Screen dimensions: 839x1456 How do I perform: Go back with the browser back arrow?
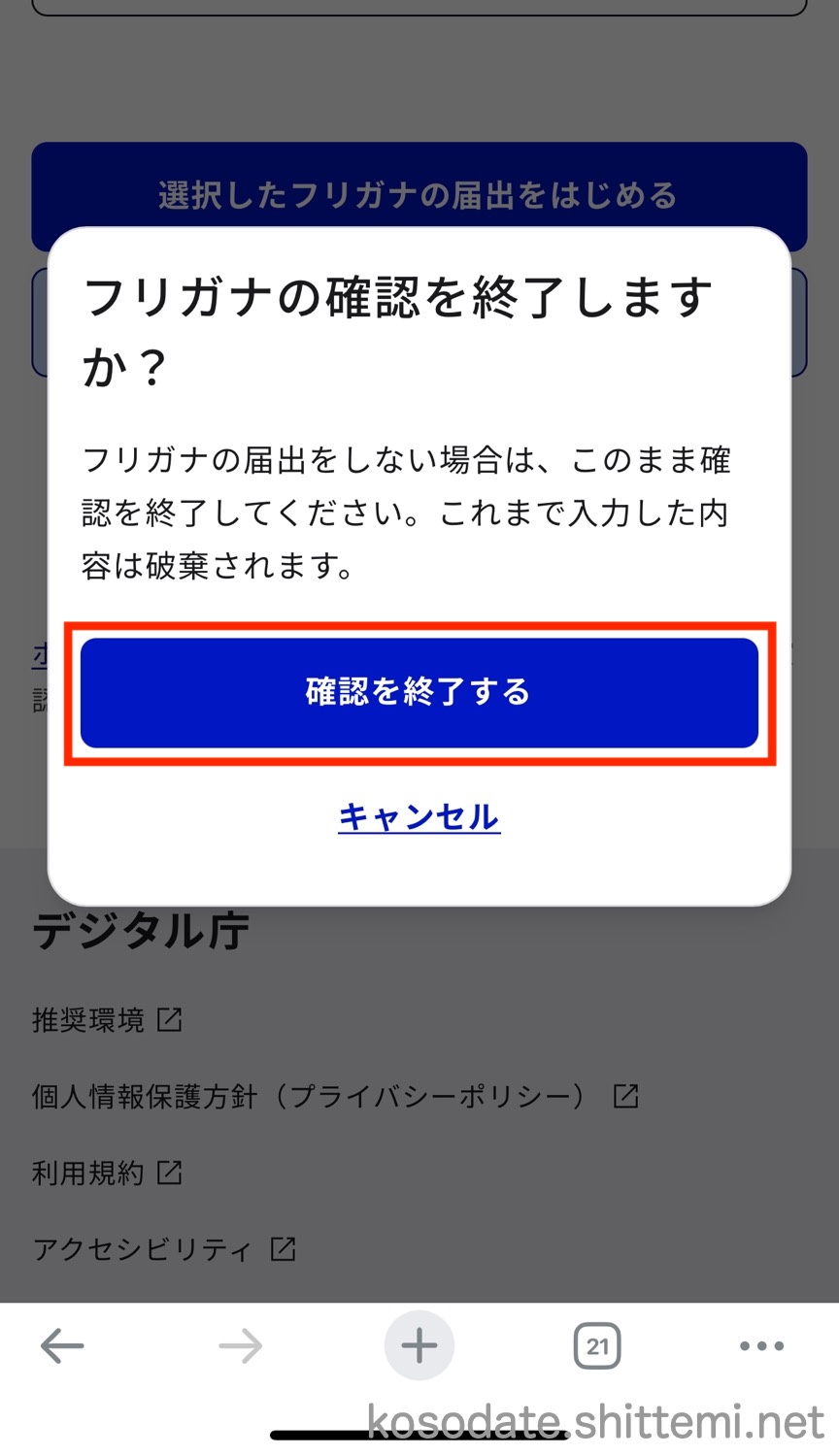point(62,1345)
